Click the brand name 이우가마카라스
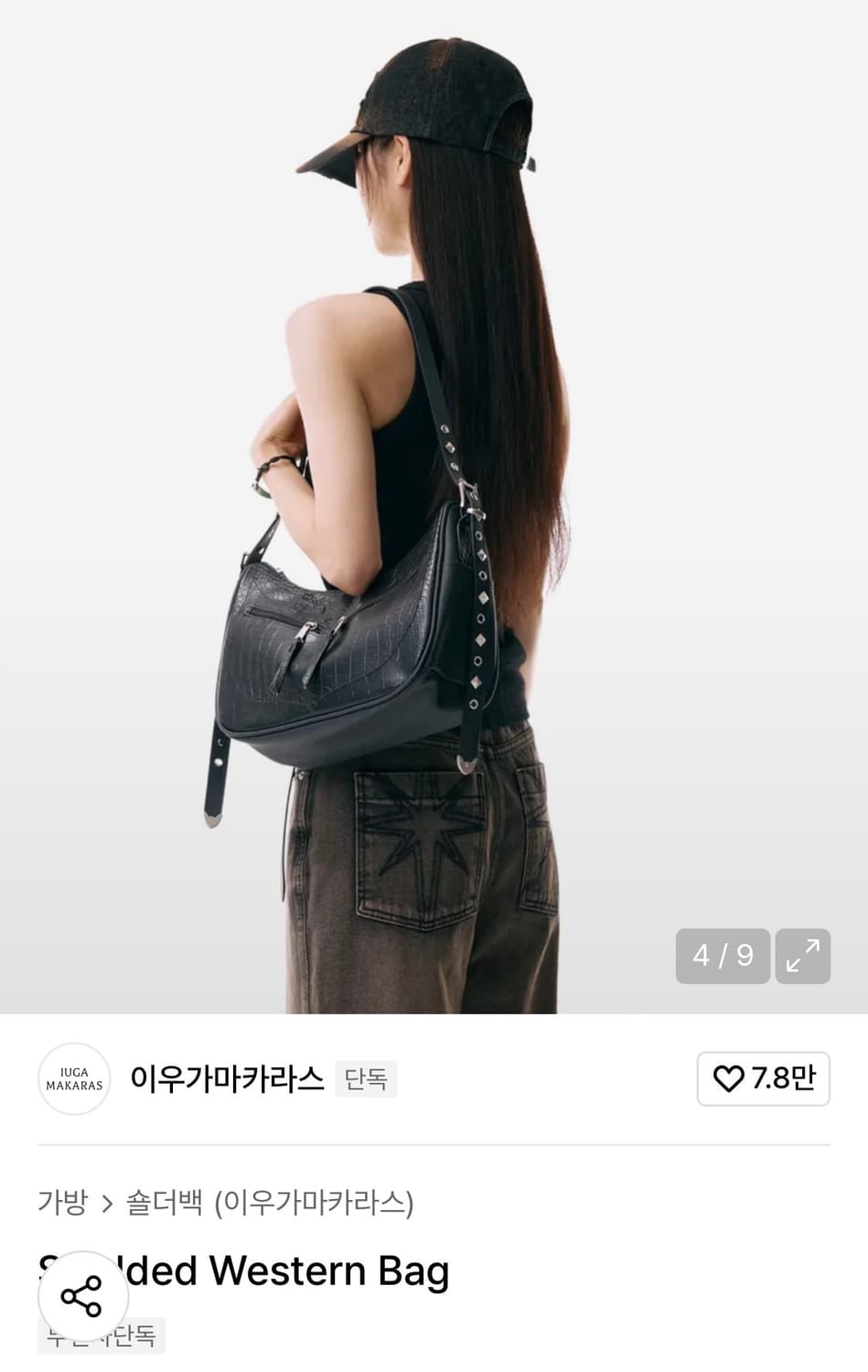The width and height of the screenshot is (868, 1372). coord(227,1080)
